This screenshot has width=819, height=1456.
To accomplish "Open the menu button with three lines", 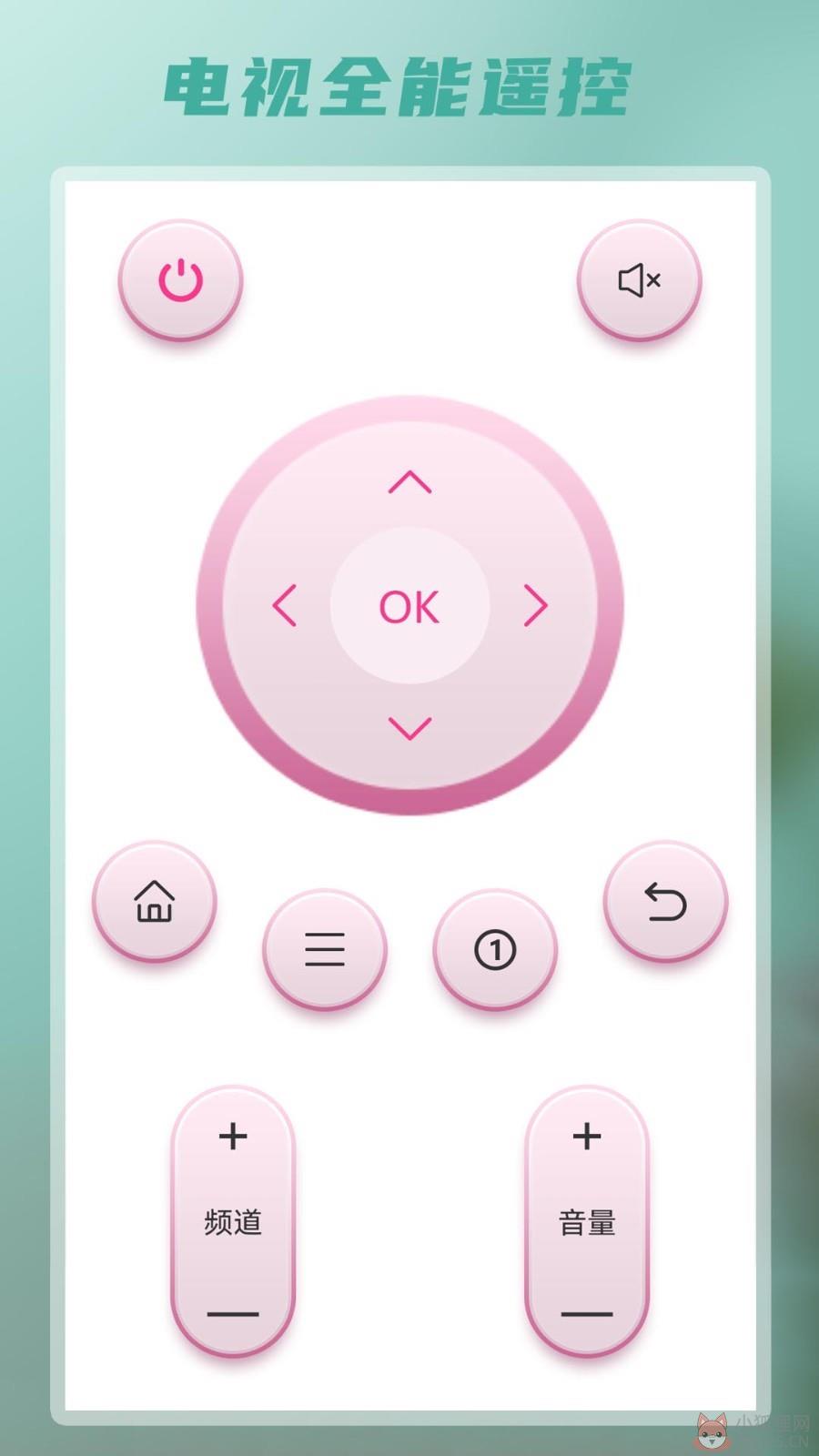I will pyautogui.click(x=325, y=949).
